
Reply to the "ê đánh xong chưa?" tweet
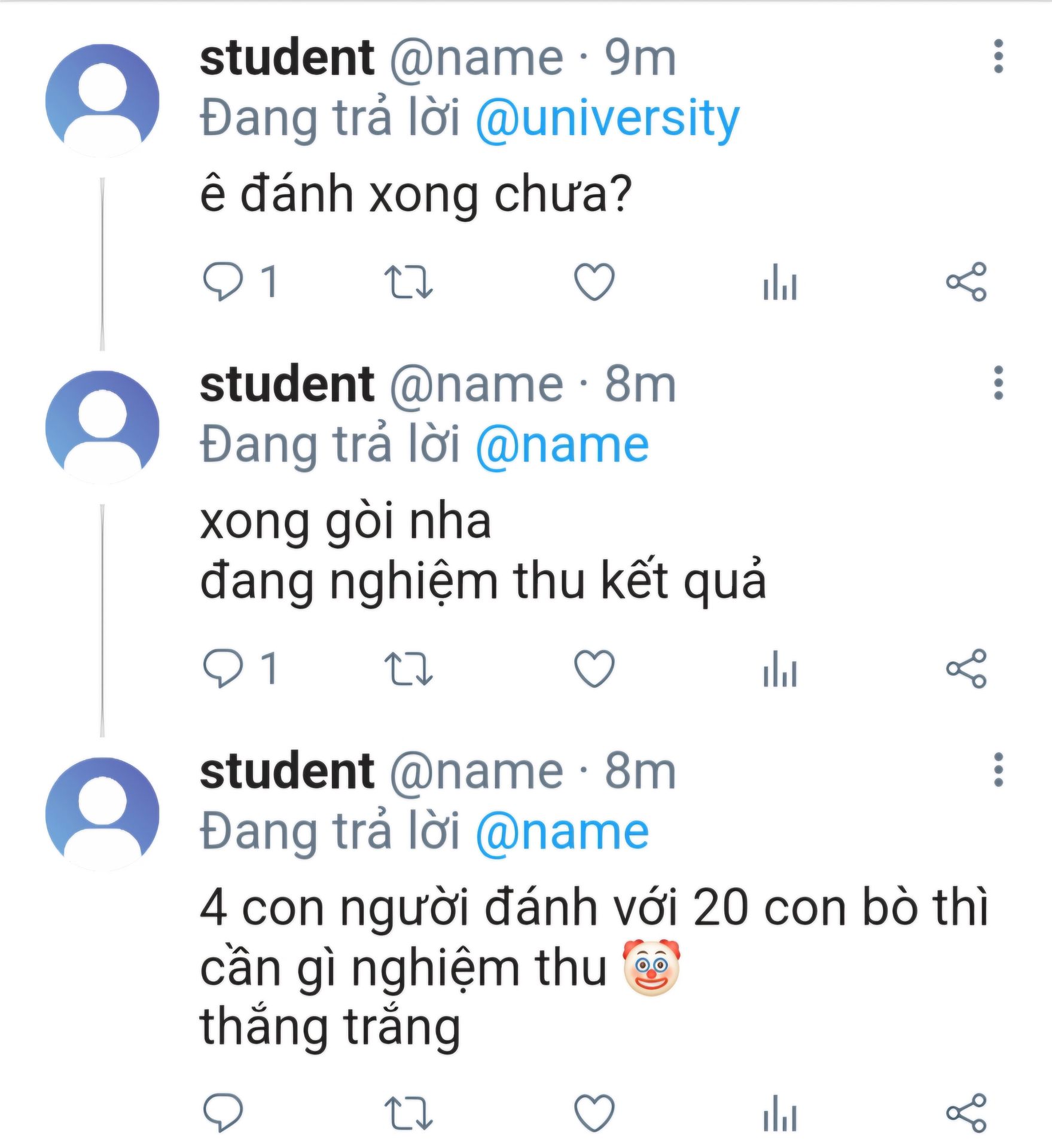[223, 281]
